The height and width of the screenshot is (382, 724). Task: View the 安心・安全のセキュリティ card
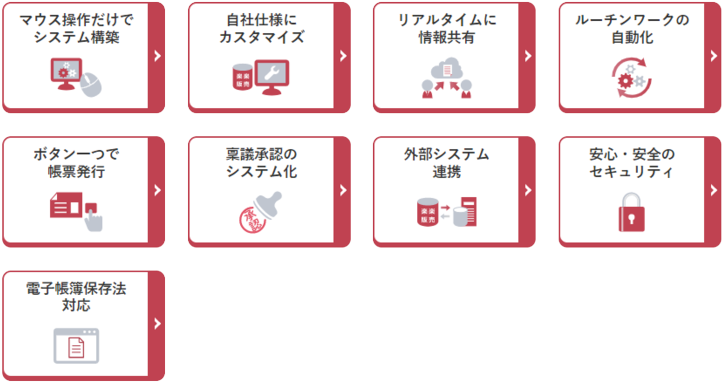pyautogui.click(x=640, y=191)
